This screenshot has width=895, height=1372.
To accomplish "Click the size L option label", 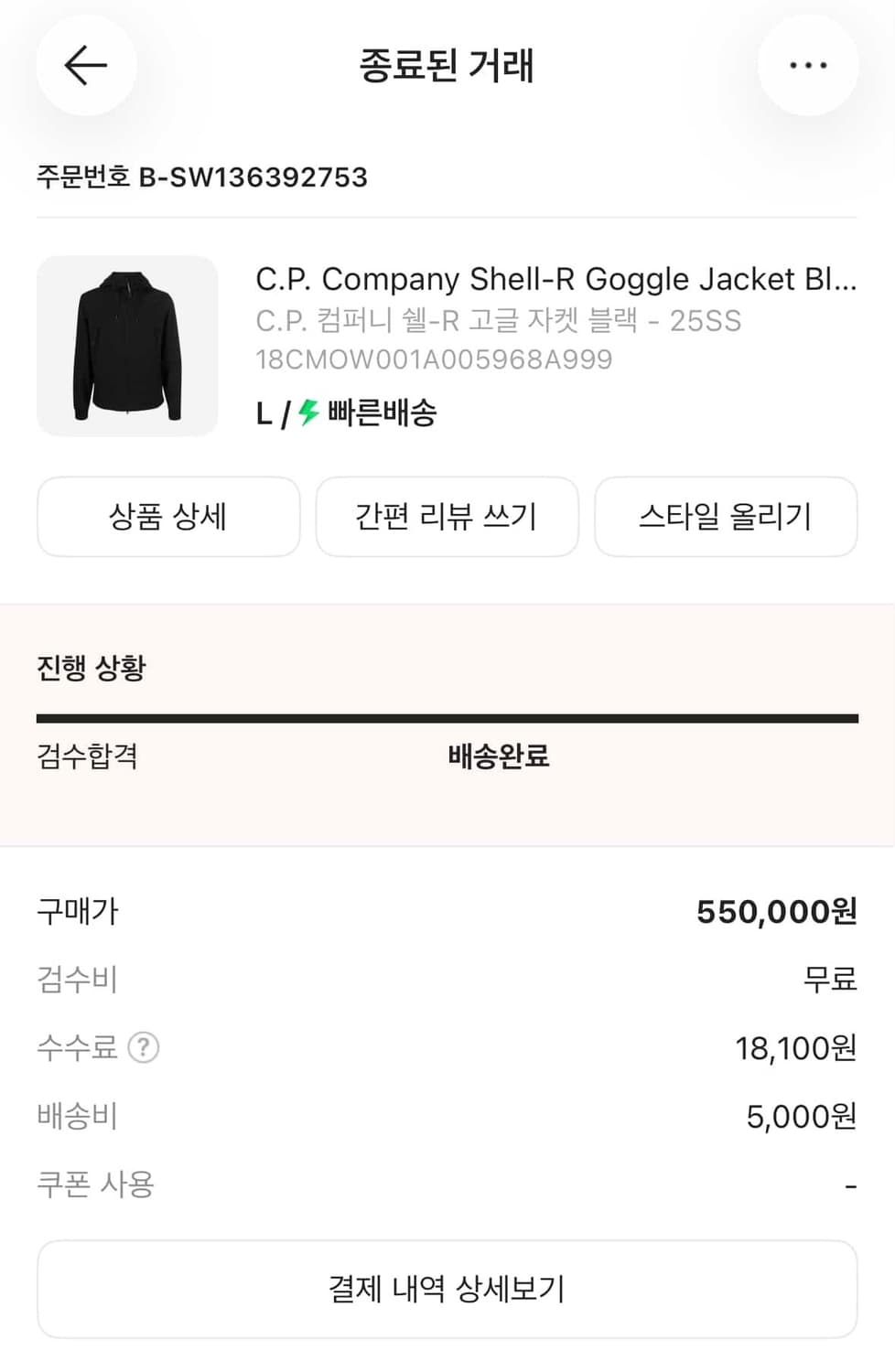I will pos(264,413).
